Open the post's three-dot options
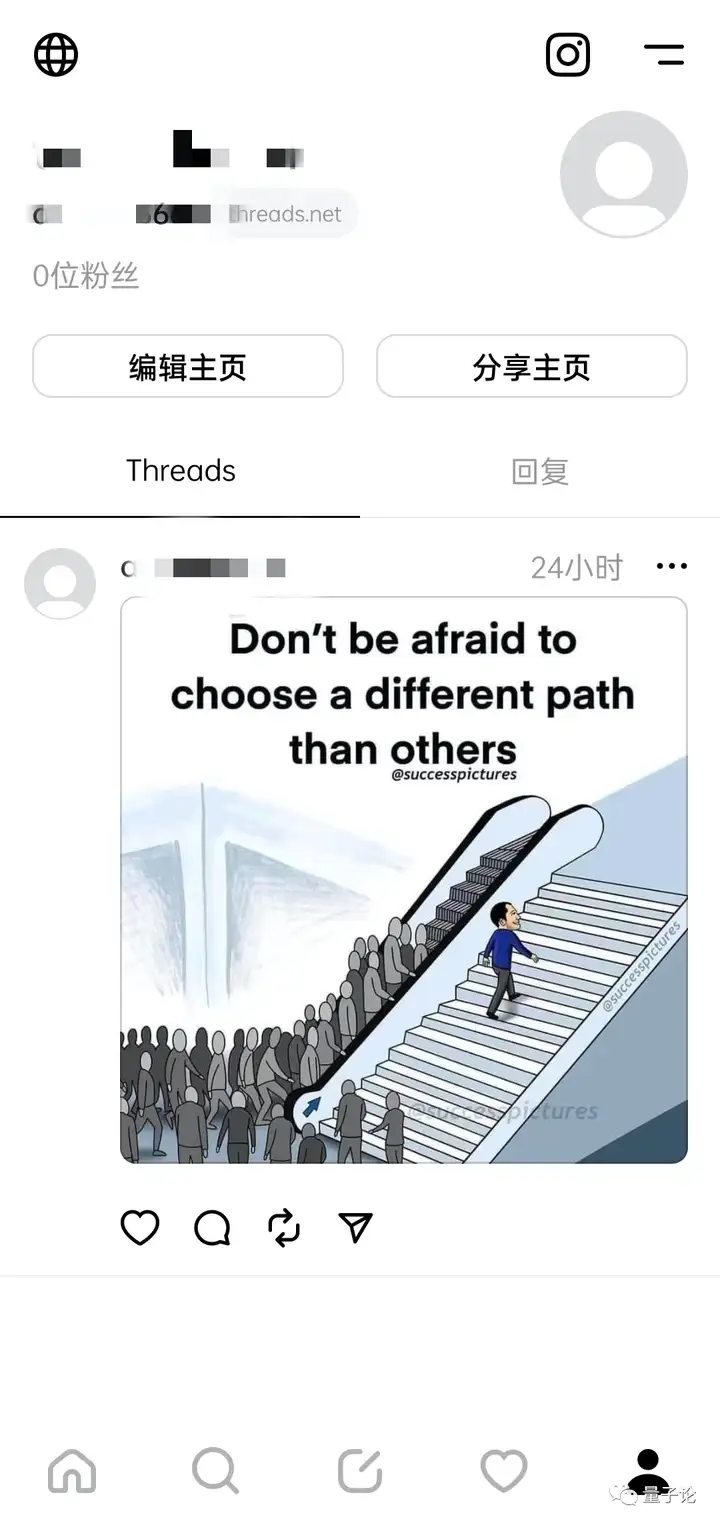Screen dimensions: 720x1527 pos(671,567)
